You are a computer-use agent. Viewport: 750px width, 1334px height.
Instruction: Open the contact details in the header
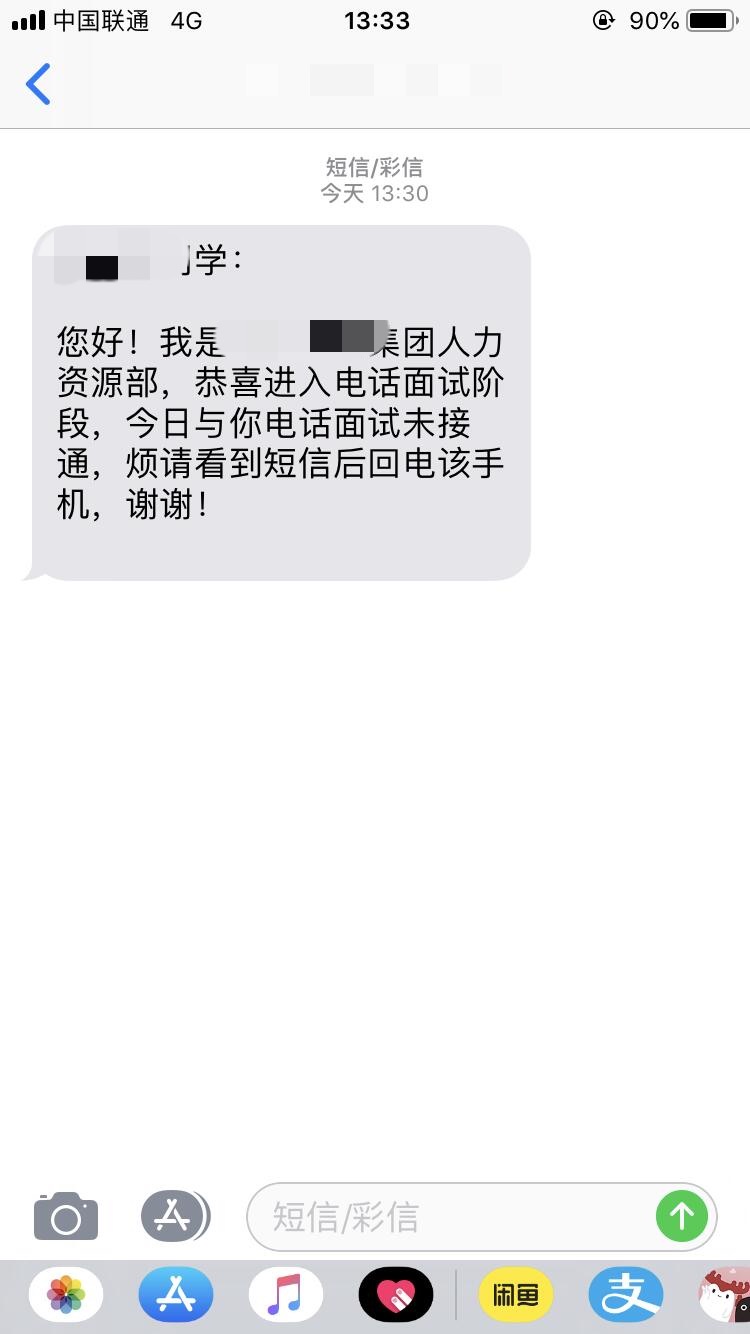(375, 80)
